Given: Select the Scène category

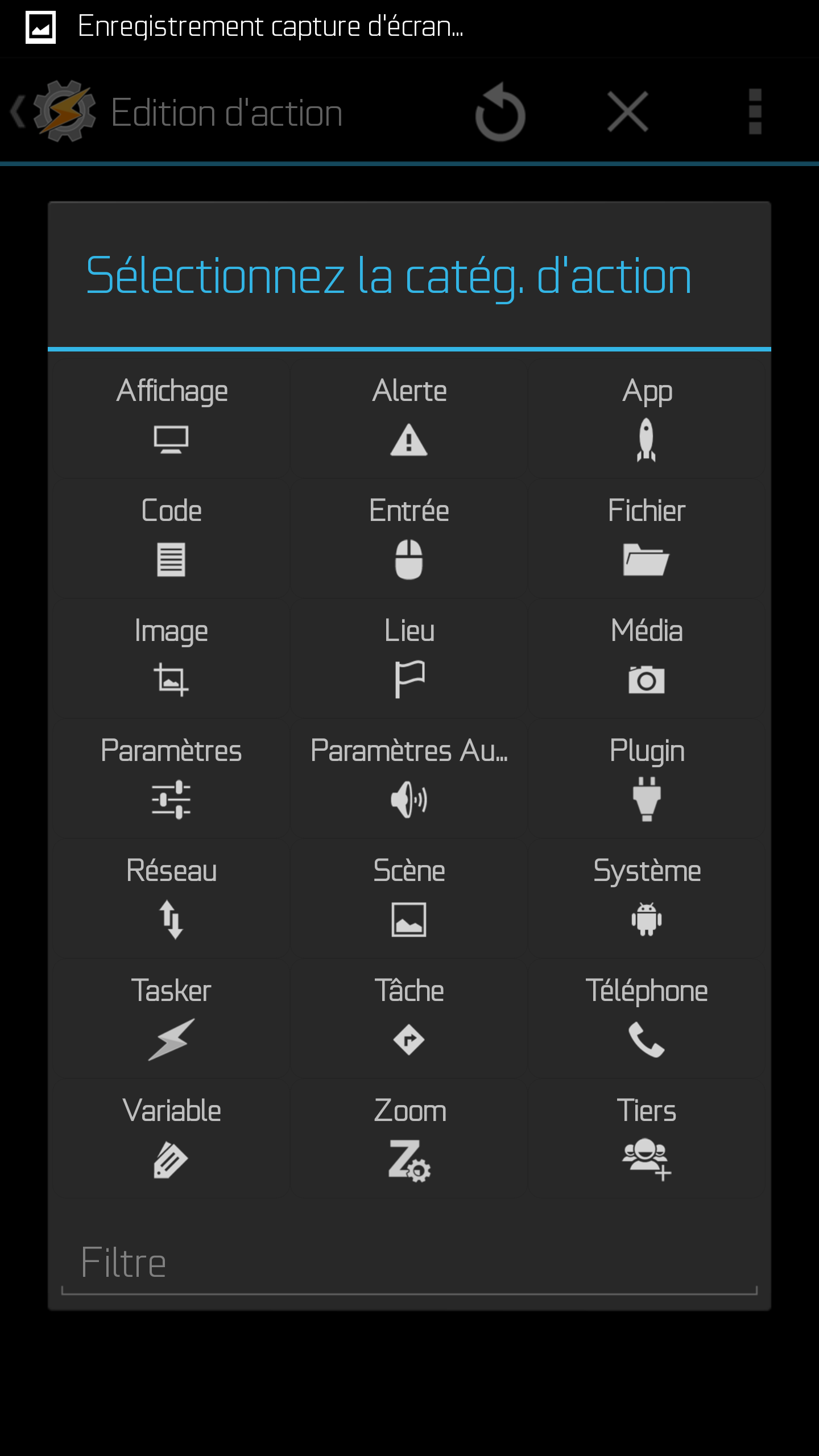Looking at the screenshot, I should 409,898.
